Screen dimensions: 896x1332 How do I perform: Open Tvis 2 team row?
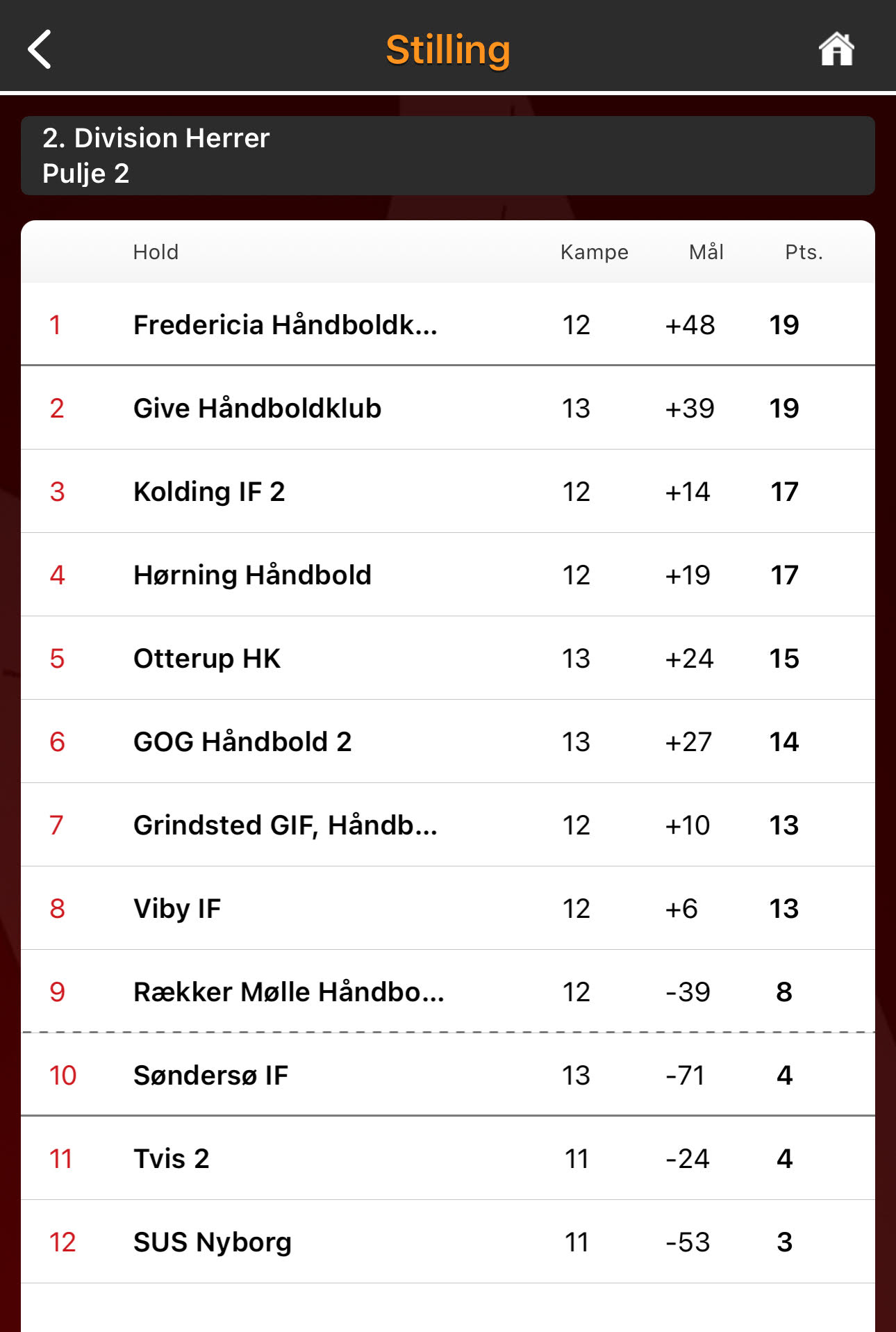click(171, 1158)
